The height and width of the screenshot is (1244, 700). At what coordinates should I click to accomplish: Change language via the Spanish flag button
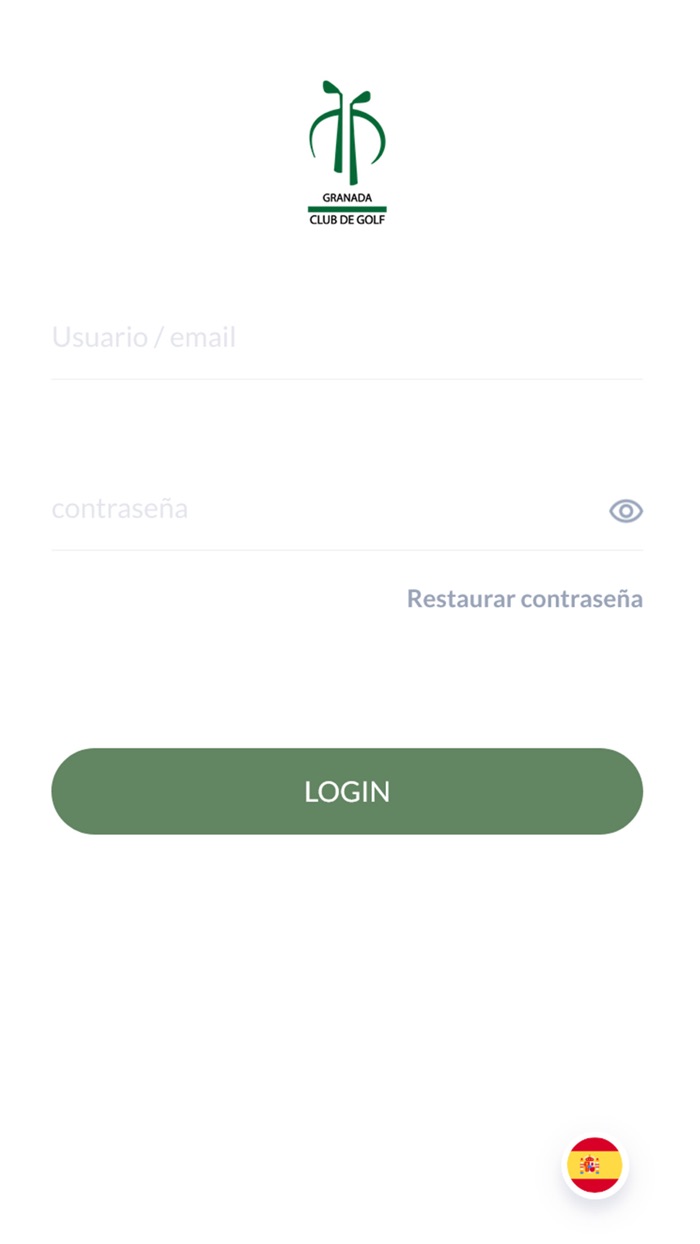(595, 1165)
